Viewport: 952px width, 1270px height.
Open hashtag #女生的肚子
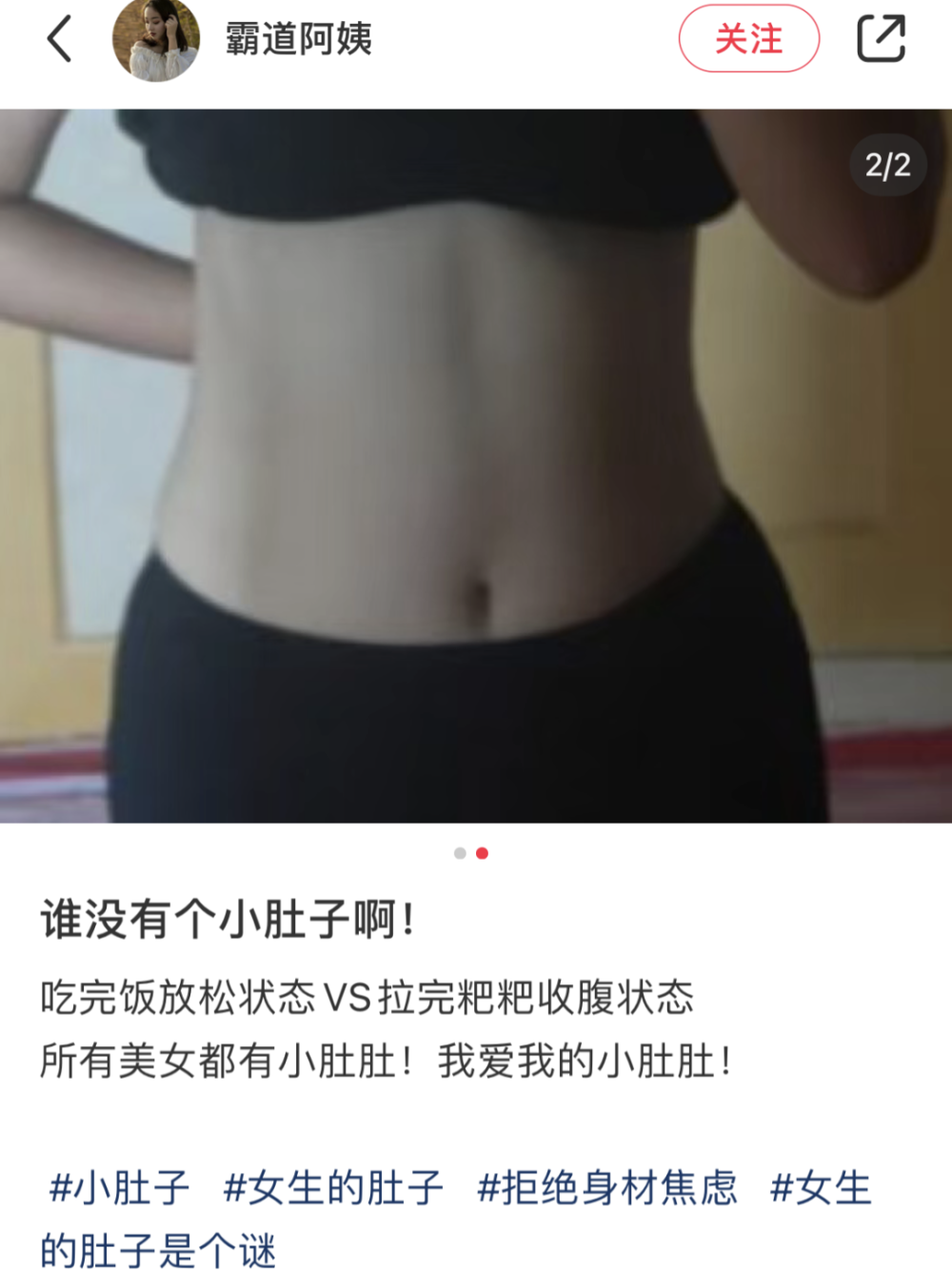tap(334, 1188)
